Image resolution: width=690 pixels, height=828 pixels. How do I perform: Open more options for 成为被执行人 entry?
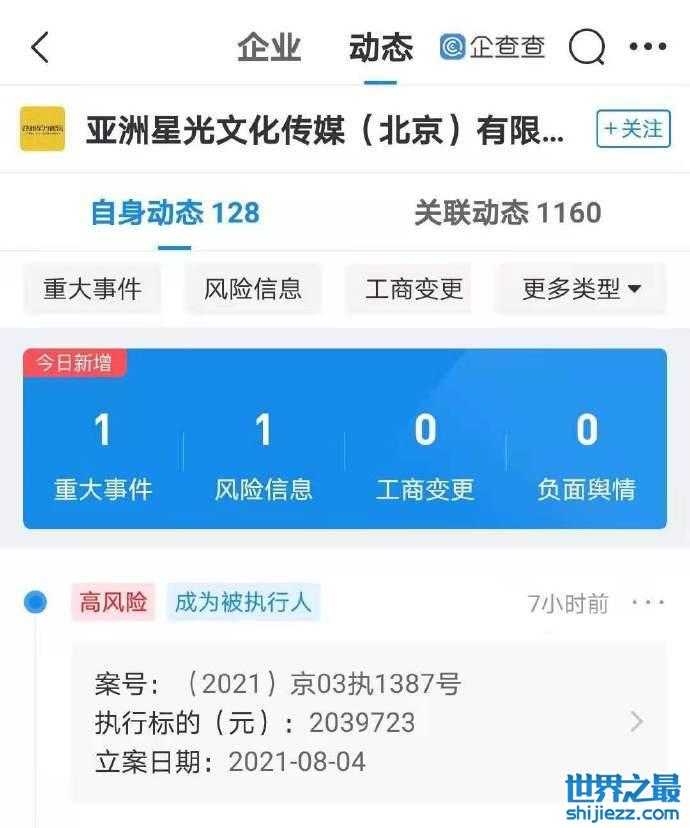point(648,603)
